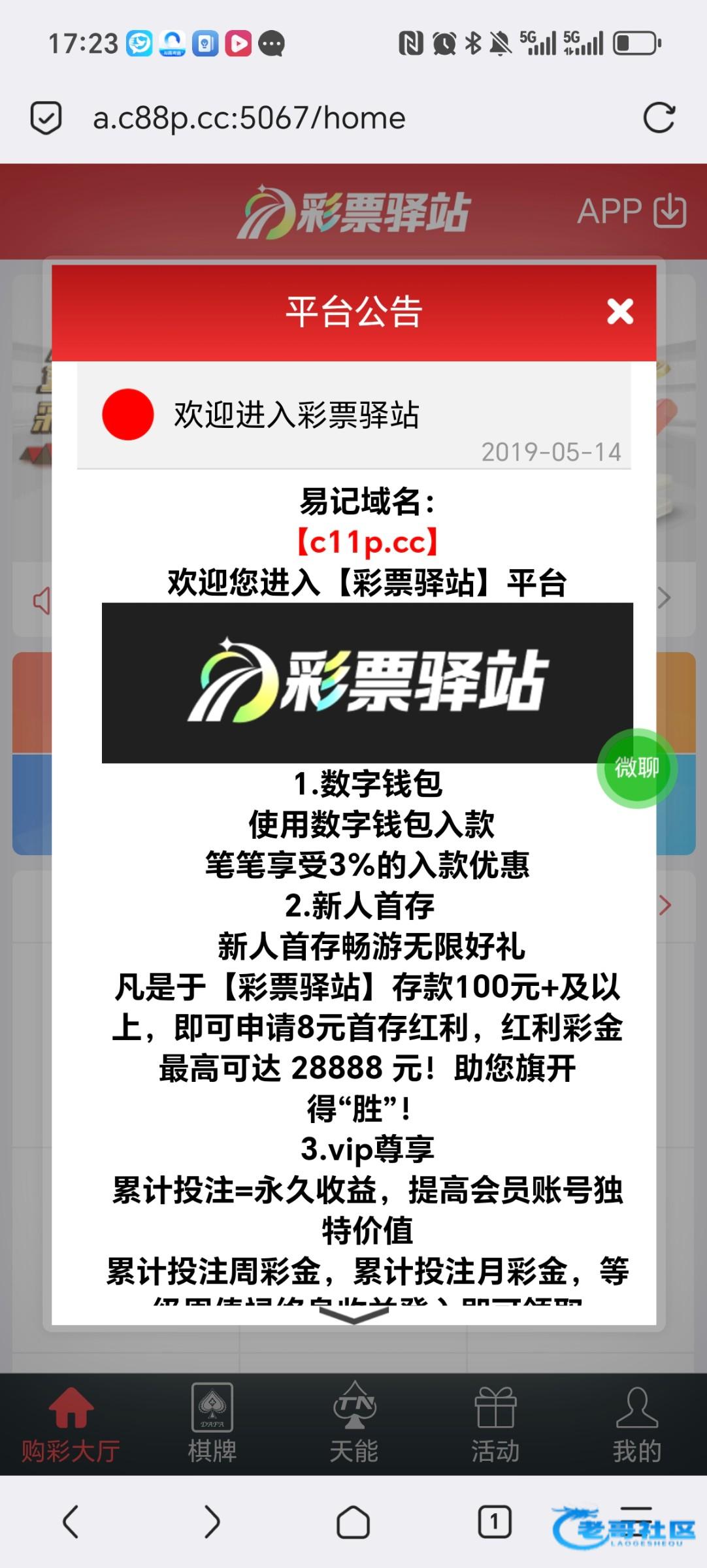Screen dimensions: 707x1568
Task: Open the 微聊 floating chat button
Action: [x=636, y=768]
